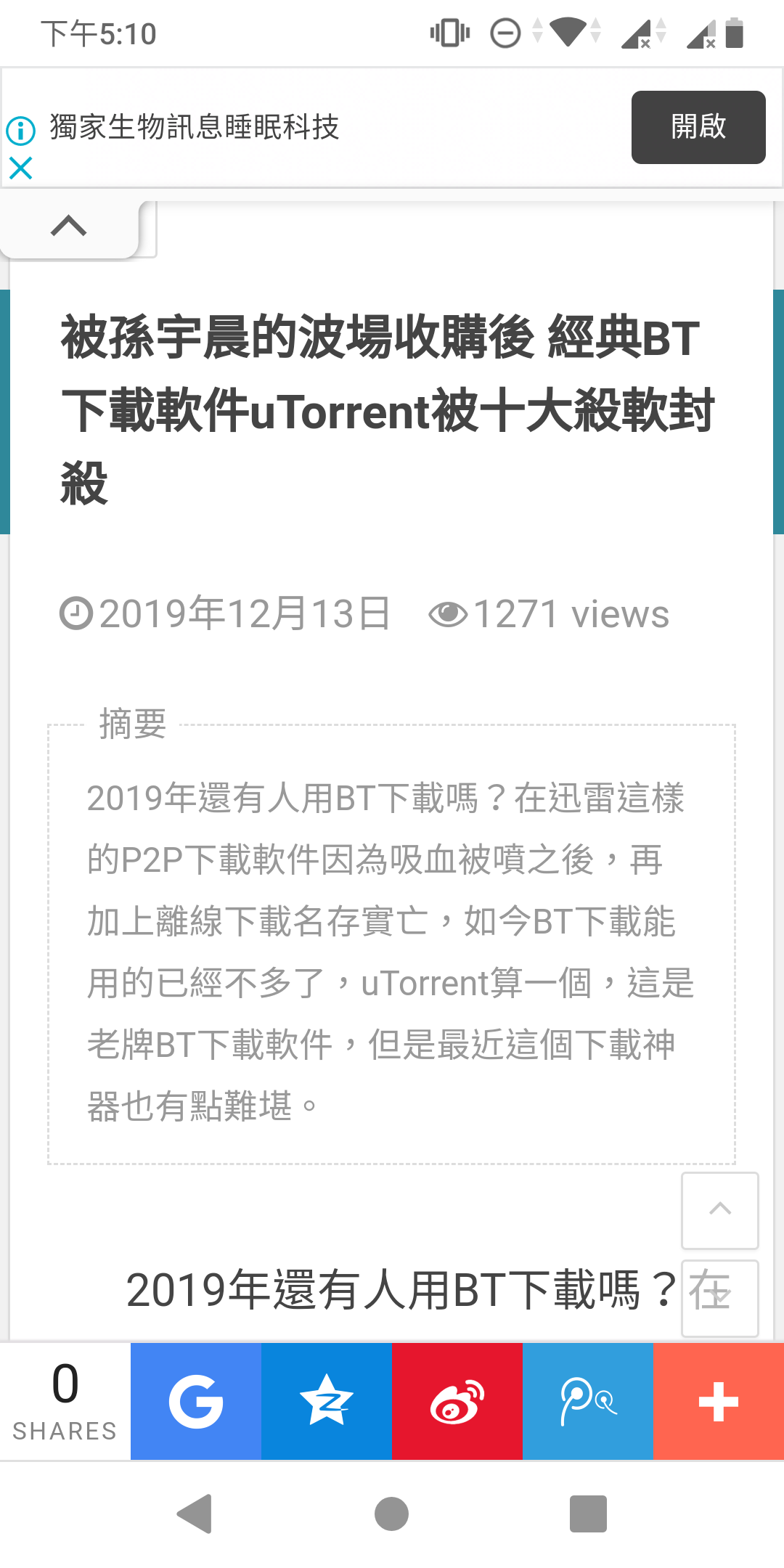
Task: Share the article to QZone
Action: click(x=327, y=1401)
